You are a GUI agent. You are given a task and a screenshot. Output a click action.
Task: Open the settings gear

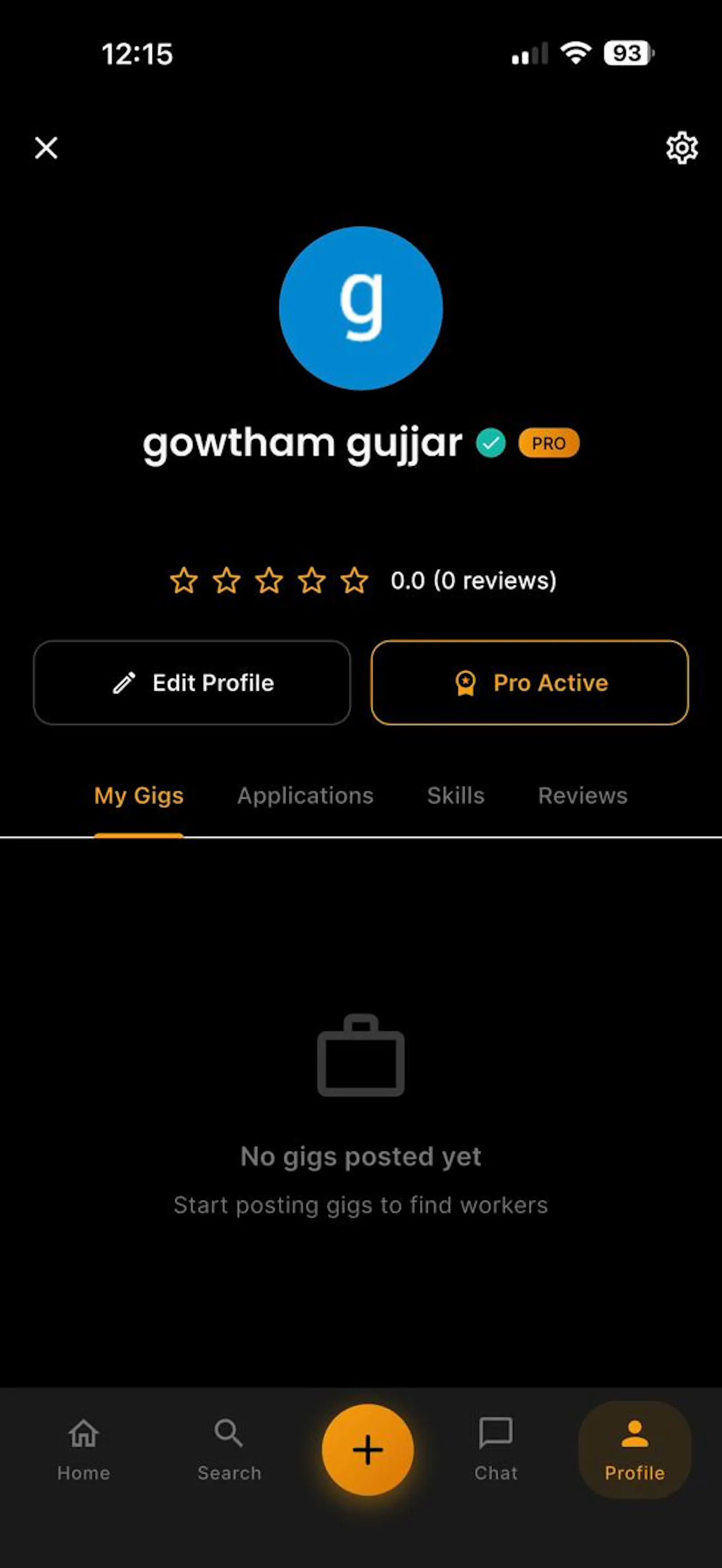[x=681, y=147]
